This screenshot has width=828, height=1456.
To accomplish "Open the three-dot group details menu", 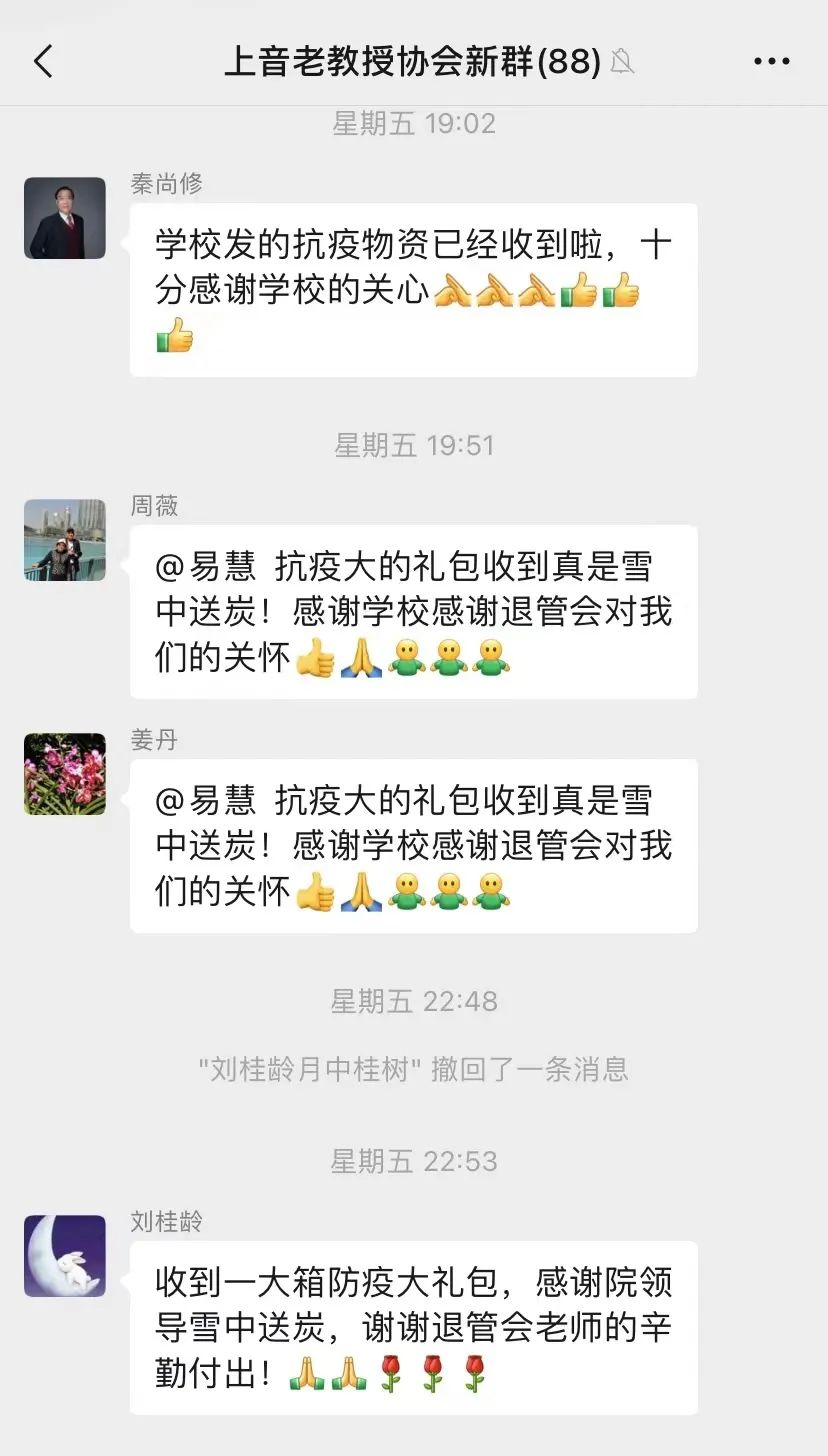I will (x=770, y=60).
